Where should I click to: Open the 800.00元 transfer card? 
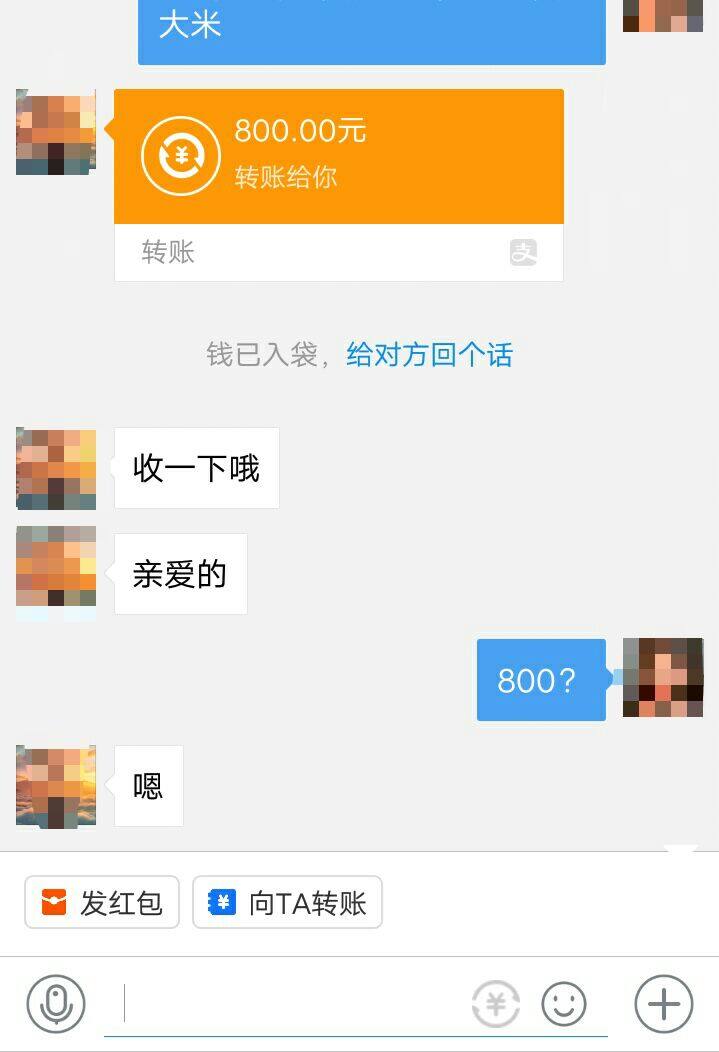tap(338, 157)
